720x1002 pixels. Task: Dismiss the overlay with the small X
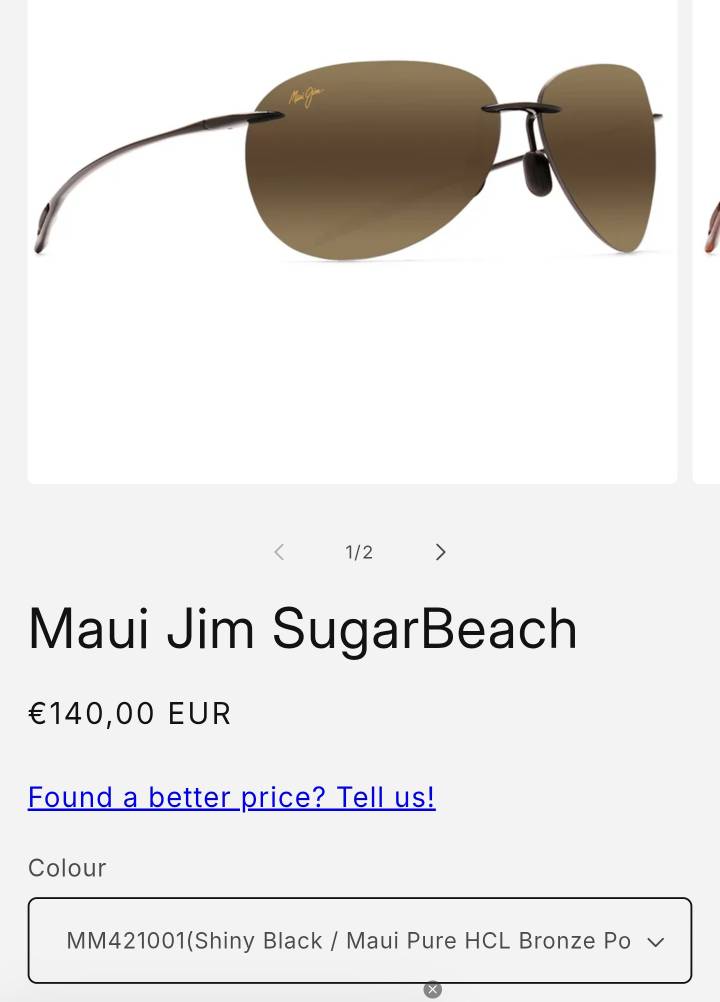click(x=432, y=989)
